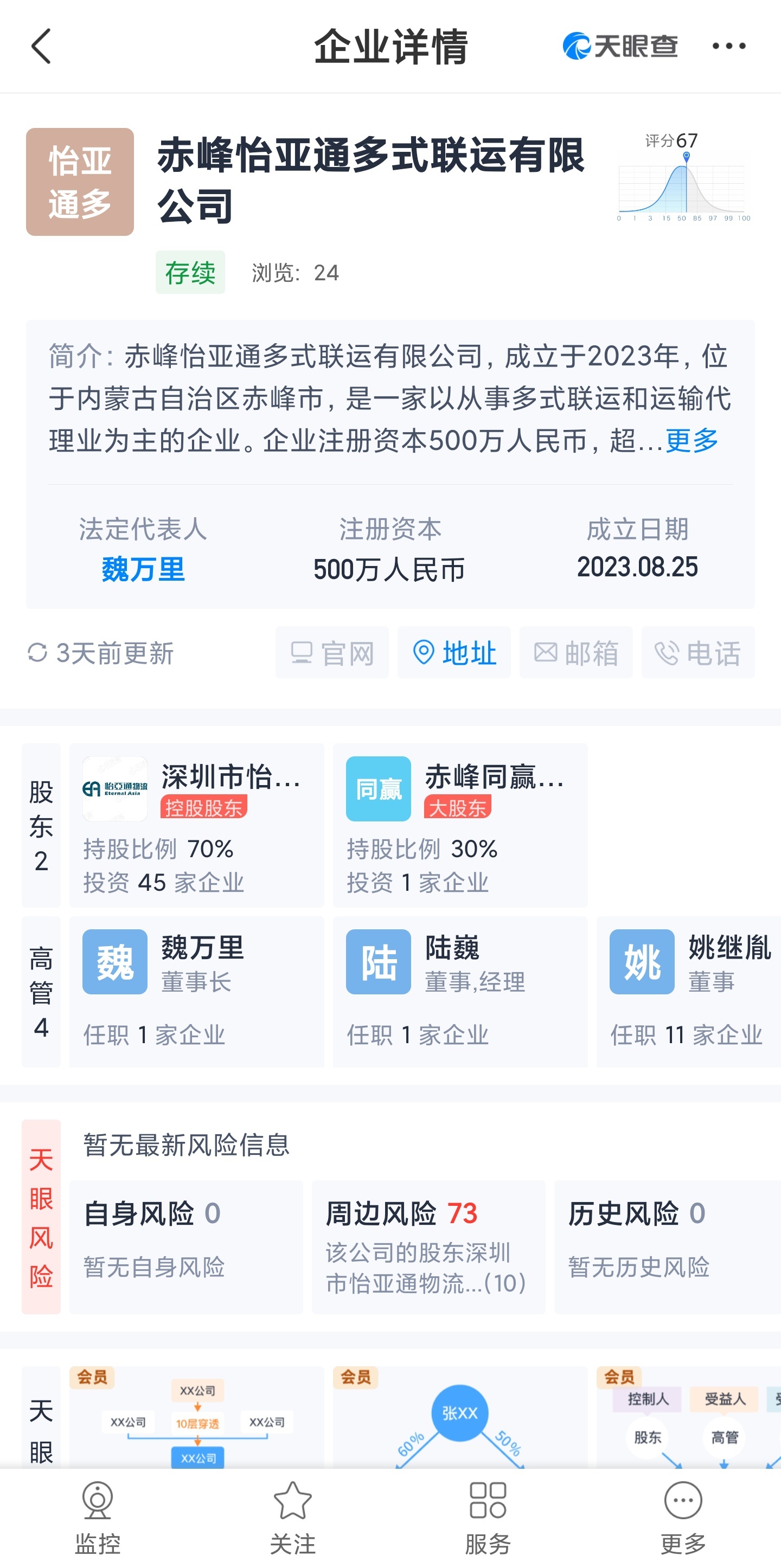This screenshot has width=781, height=1568.
Task: Open shareholder card 赤峰同赢… with 30% stake
Action: [460, 825]
